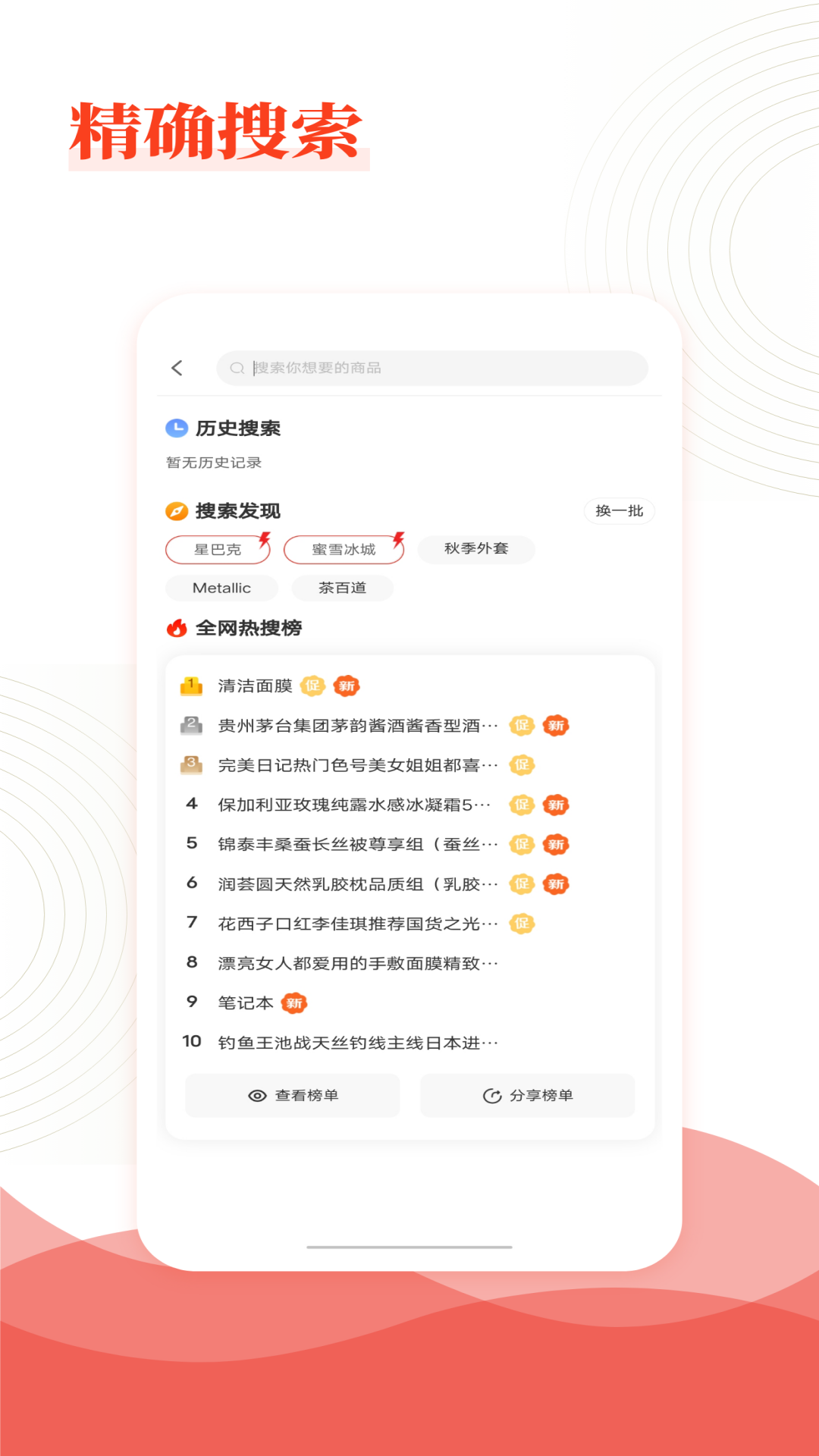Screen dimensions: 819x1456
Task: Tap the eye icon in 查看榜单 button
Action: [x=255, y=1095]
